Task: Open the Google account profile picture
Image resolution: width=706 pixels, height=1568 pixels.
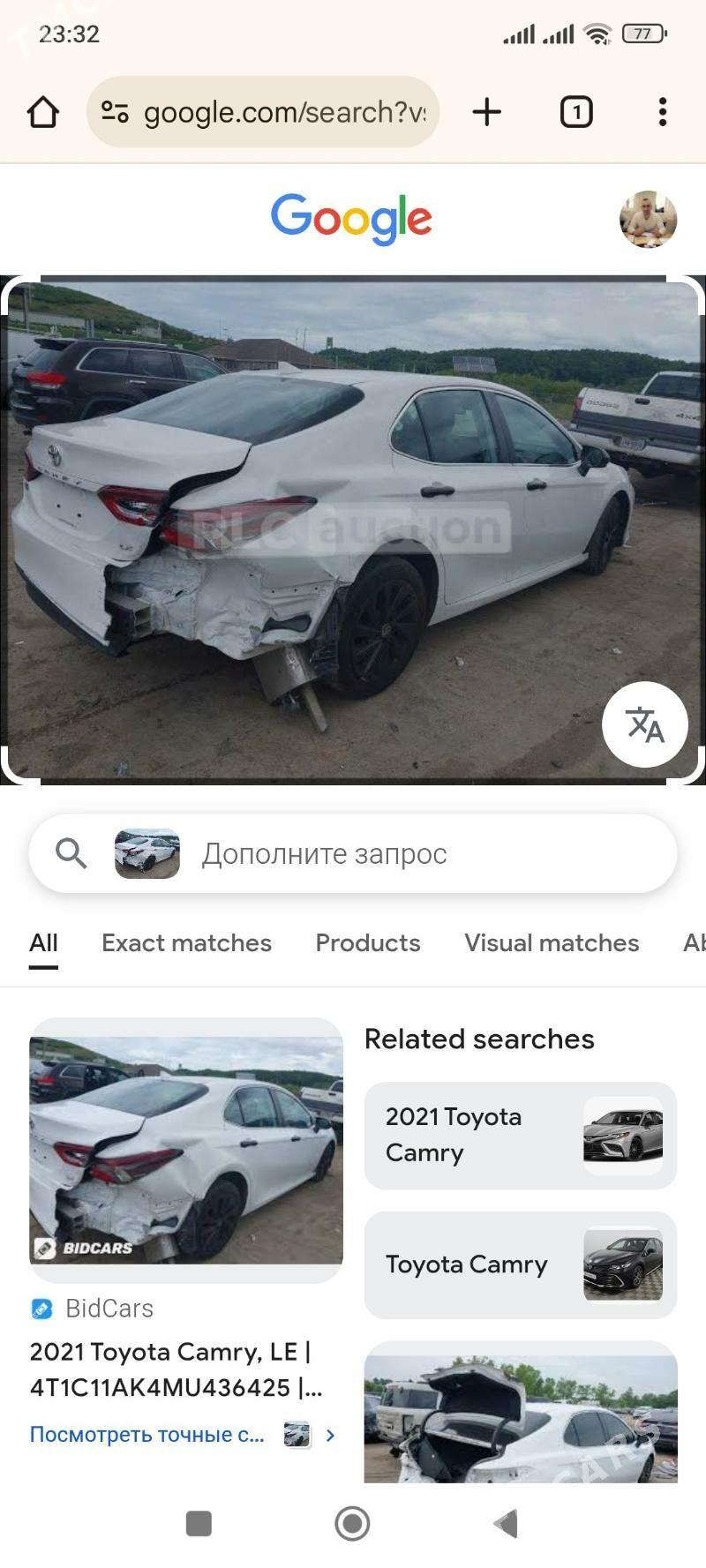Action: tap(648, 219)
